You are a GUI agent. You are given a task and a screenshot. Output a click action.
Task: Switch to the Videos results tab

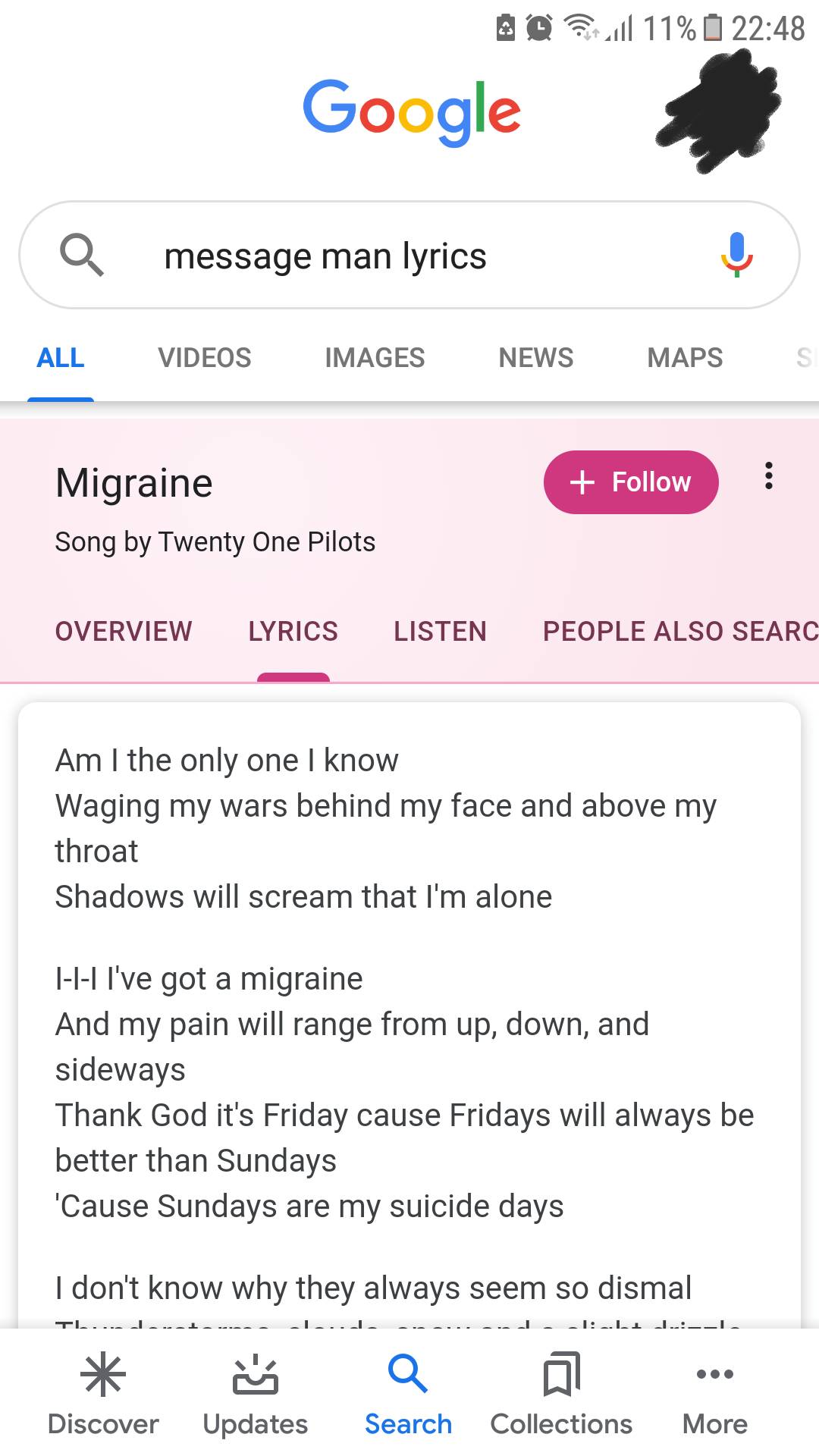click(x=204, y=358)
